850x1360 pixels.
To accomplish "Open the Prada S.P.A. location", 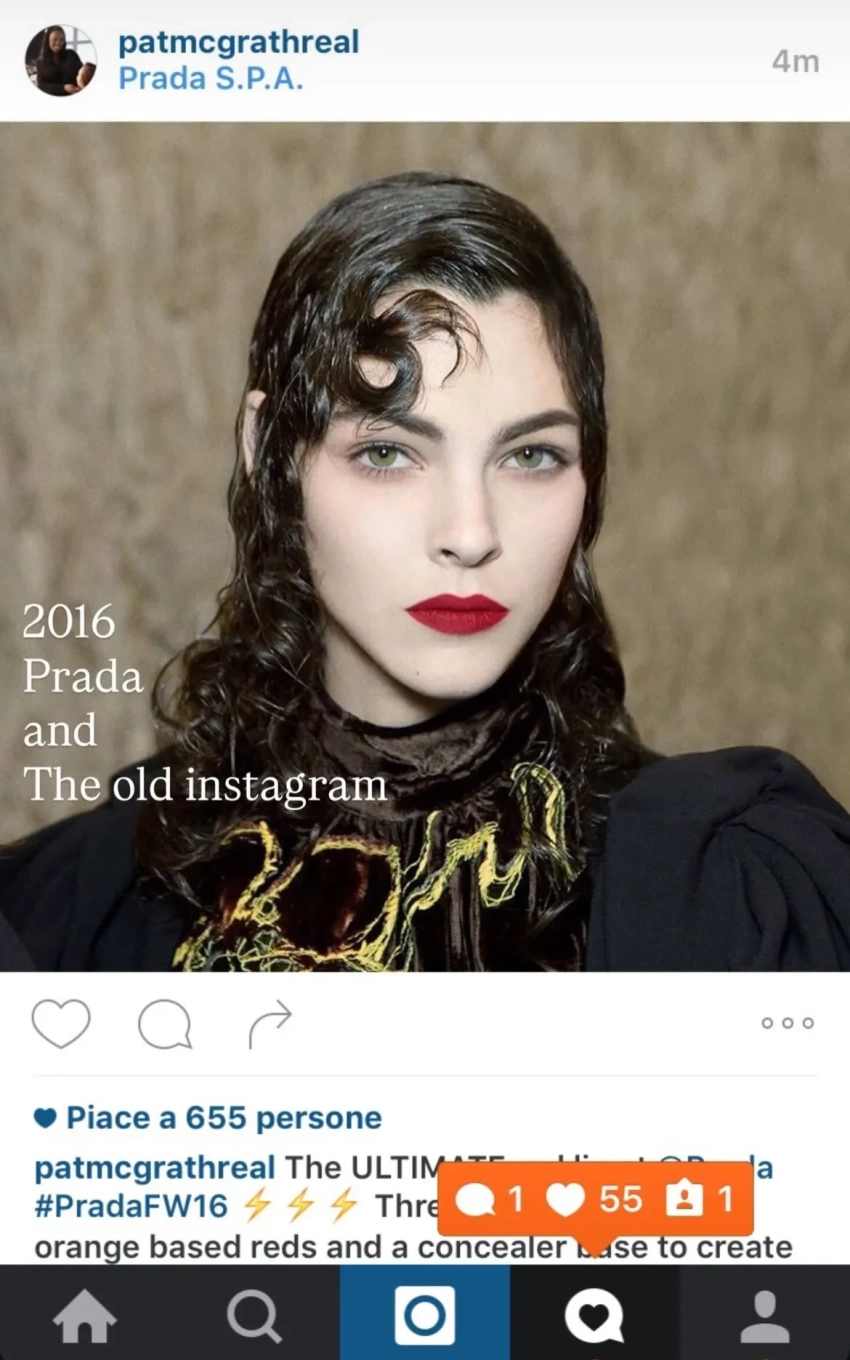I will pos(210,79).
